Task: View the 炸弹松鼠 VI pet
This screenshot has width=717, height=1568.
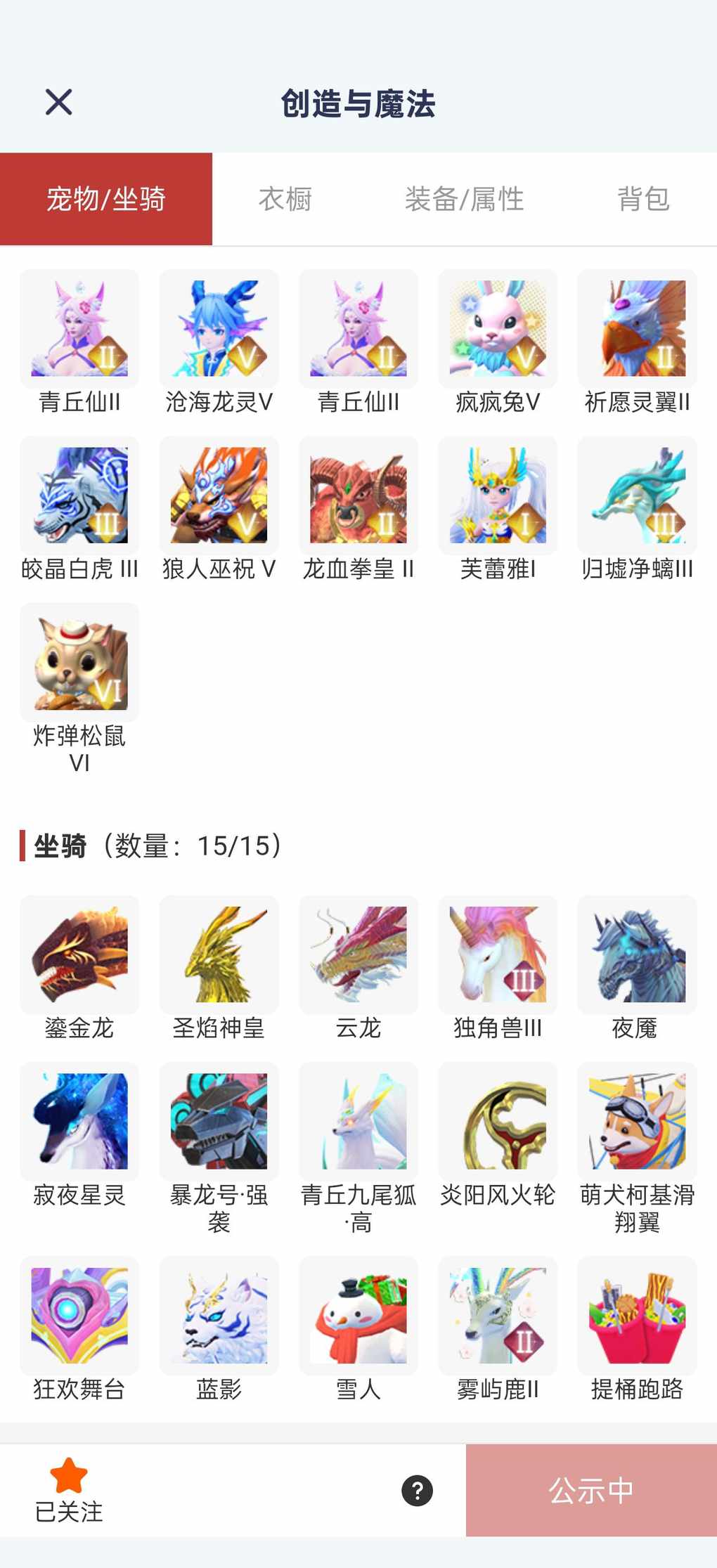Action: pyautogui.click(x=79, y=661)
